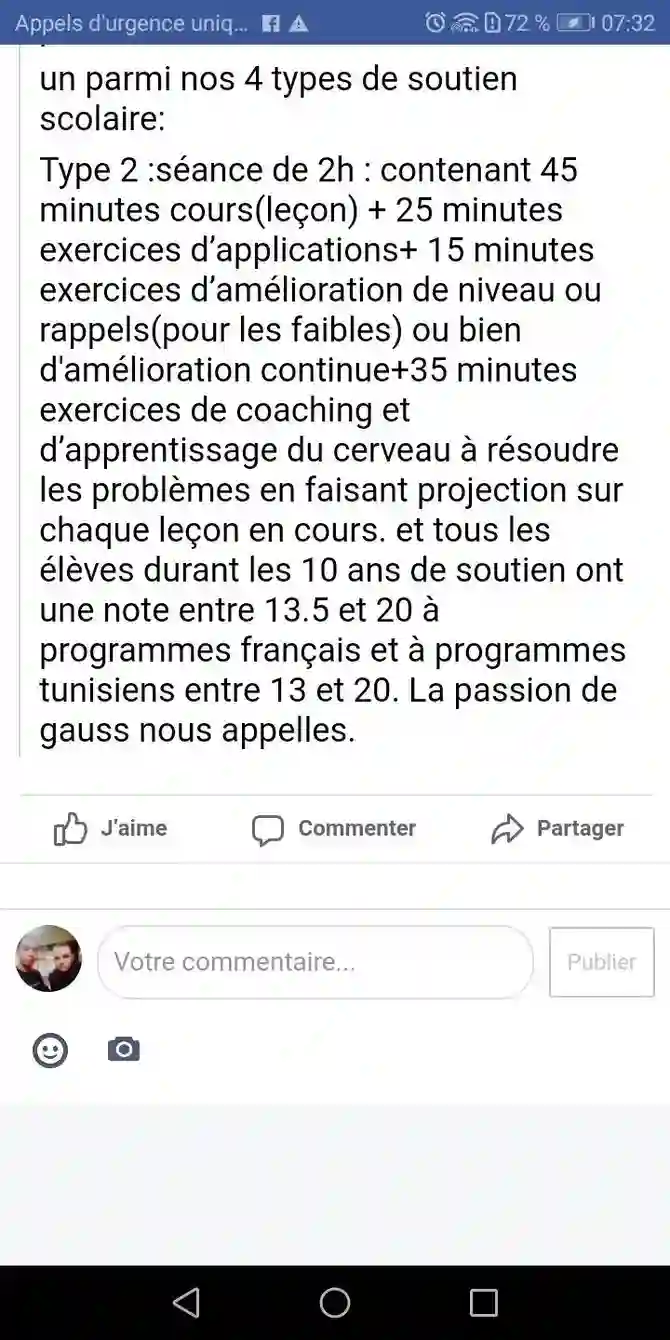Return to the home screen

click(x=335, y=1302)
